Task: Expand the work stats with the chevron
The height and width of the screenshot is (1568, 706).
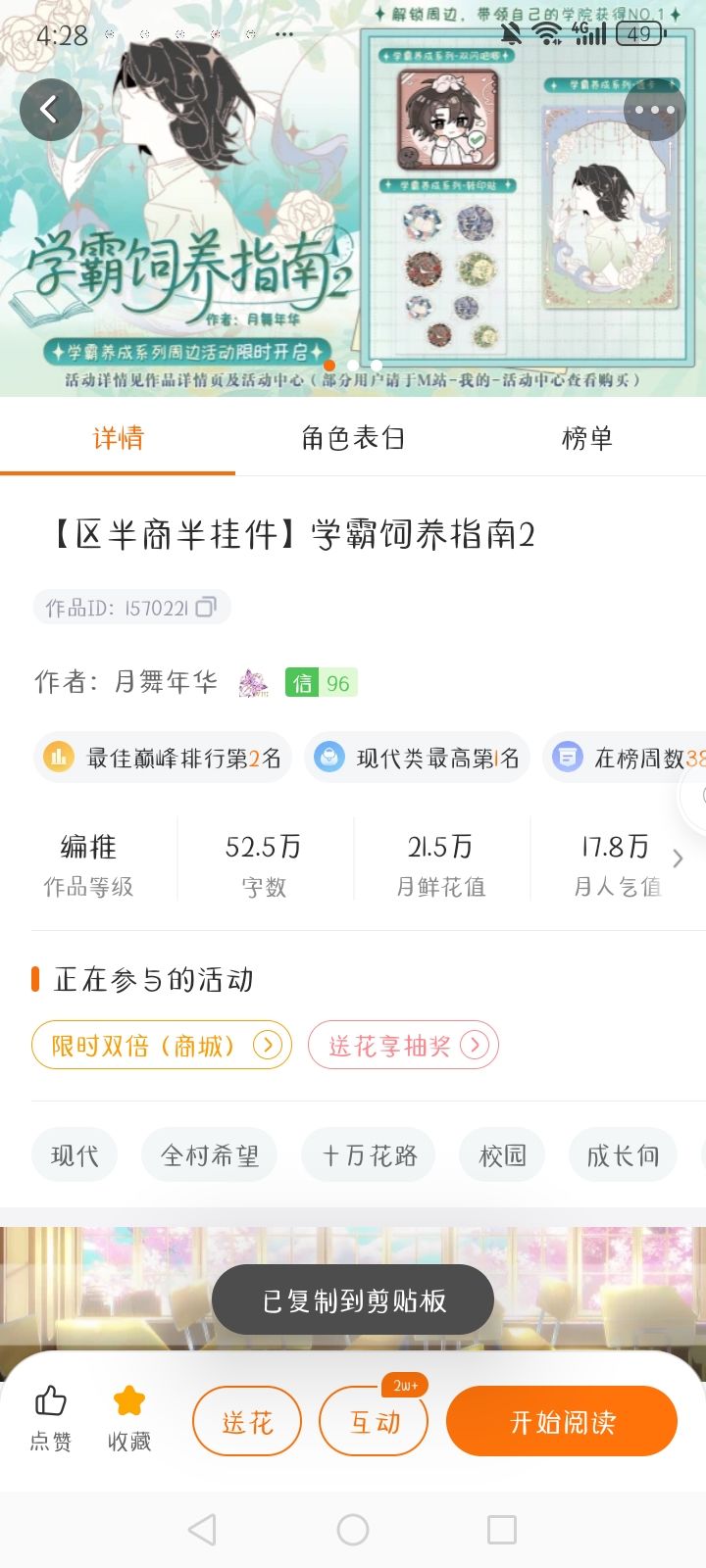Action: 678,858
